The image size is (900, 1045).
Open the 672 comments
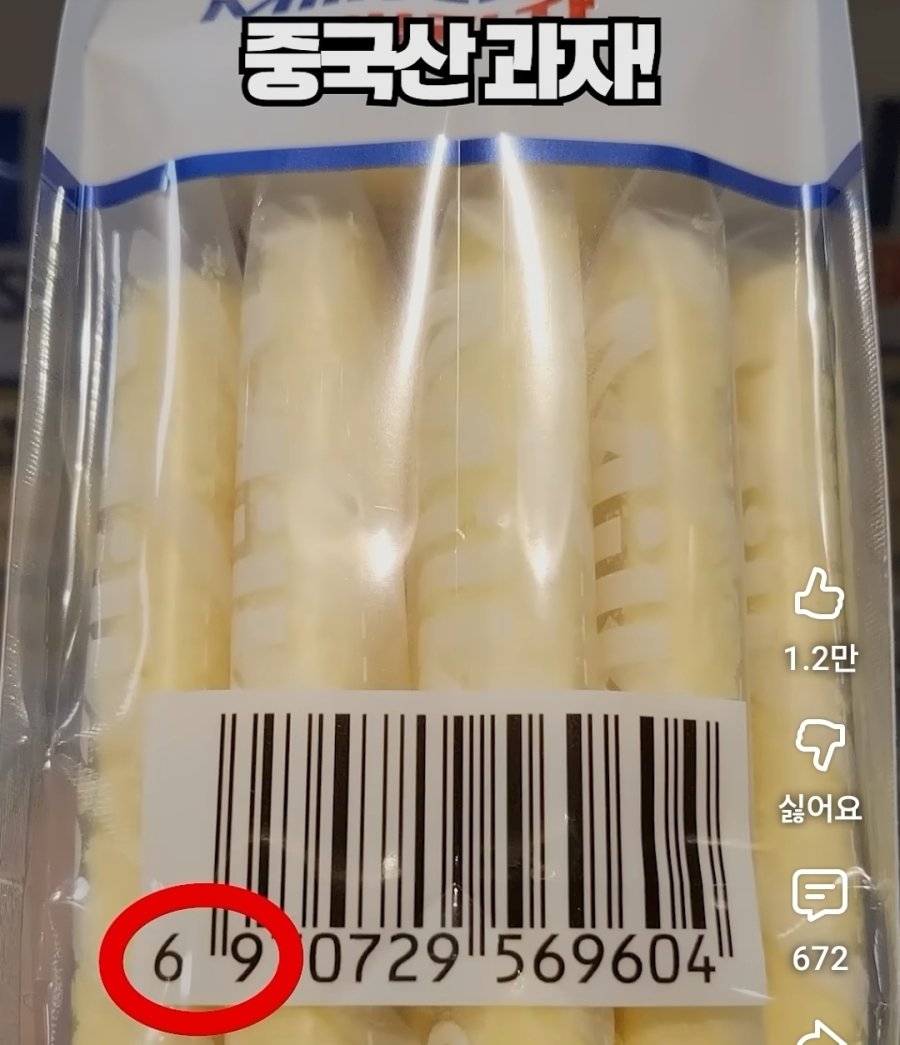click(819, 896)
